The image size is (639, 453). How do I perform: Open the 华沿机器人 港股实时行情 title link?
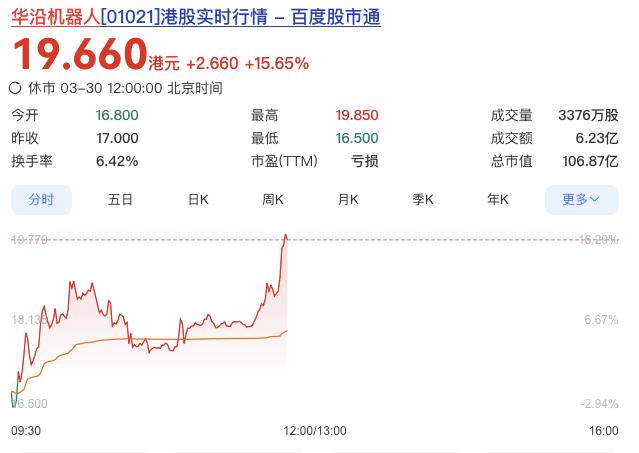click(195, 17)
